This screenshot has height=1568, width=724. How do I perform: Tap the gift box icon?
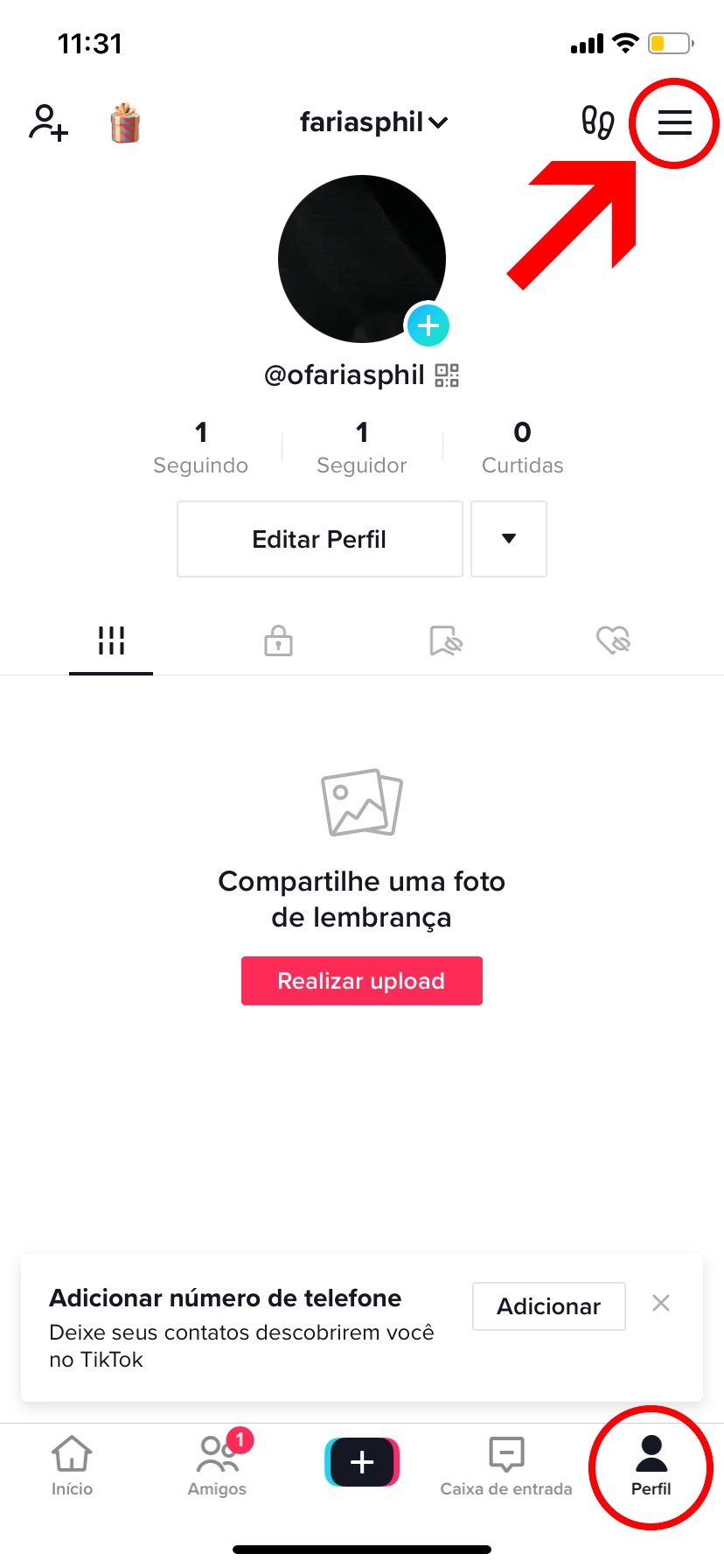[x=125, y=122]
